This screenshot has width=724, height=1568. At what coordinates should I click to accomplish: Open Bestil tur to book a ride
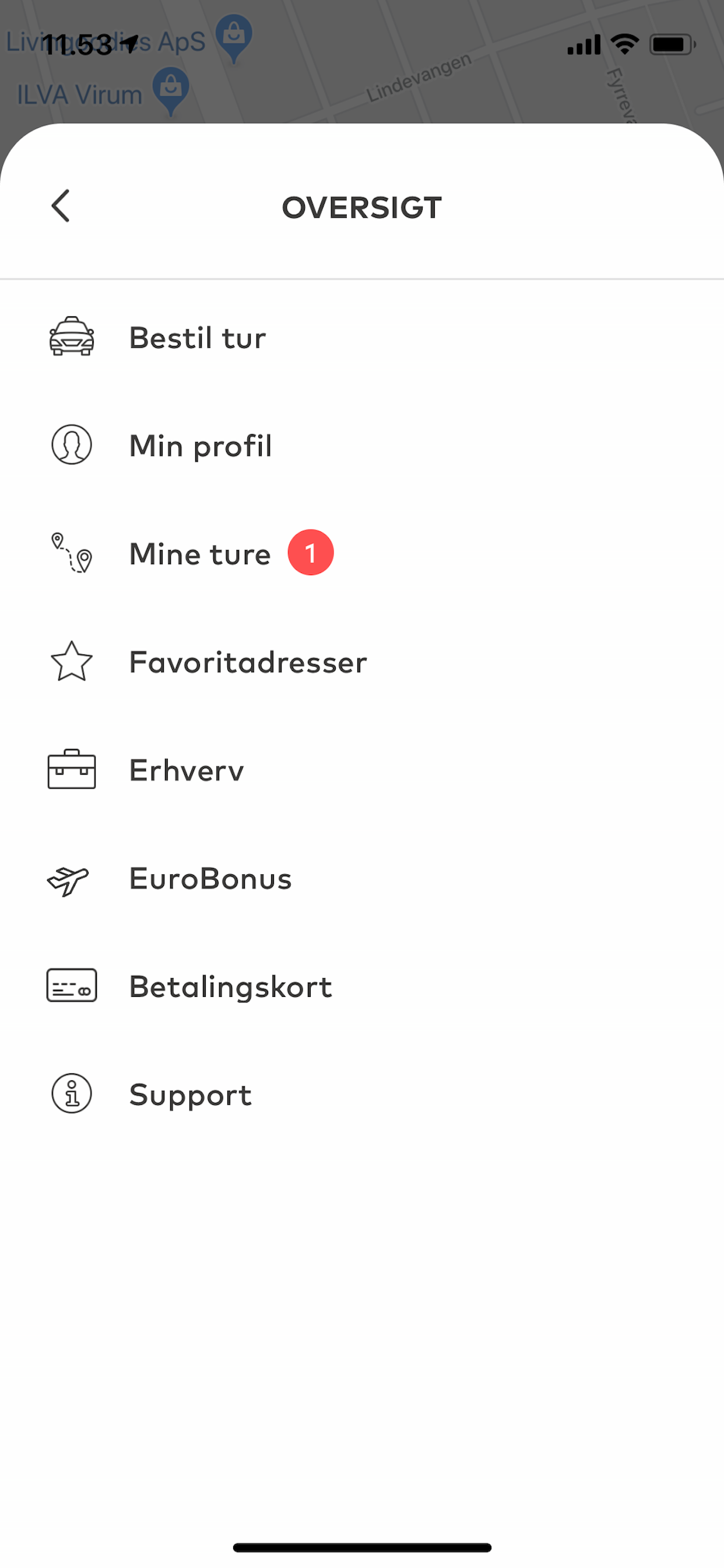(362, 337)
